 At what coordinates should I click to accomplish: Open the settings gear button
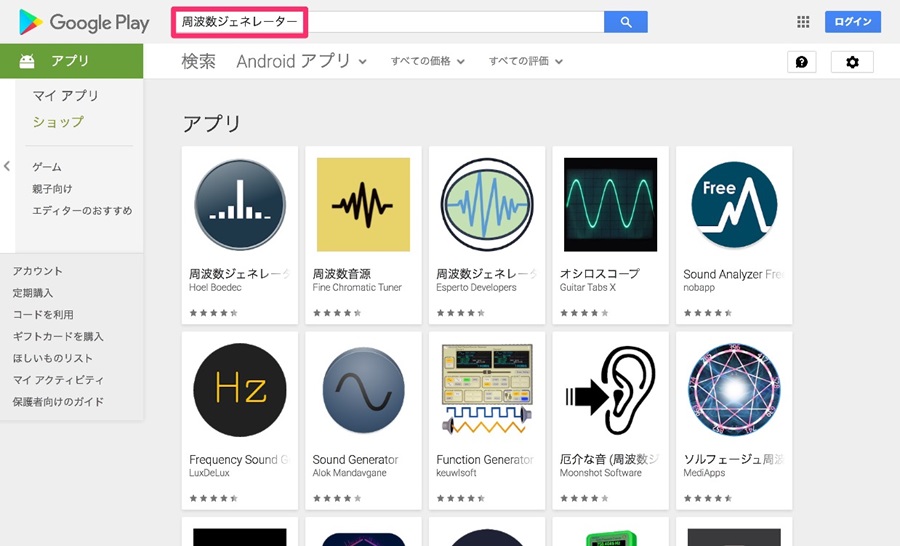(x=852, y=62)
